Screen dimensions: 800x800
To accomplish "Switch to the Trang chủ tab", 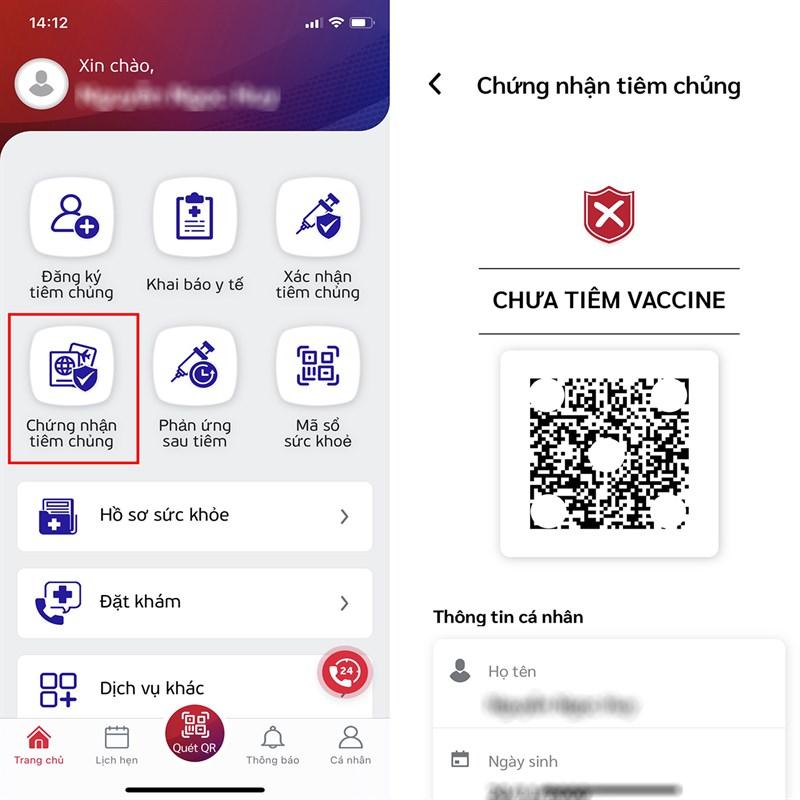I will click(39, 746).
